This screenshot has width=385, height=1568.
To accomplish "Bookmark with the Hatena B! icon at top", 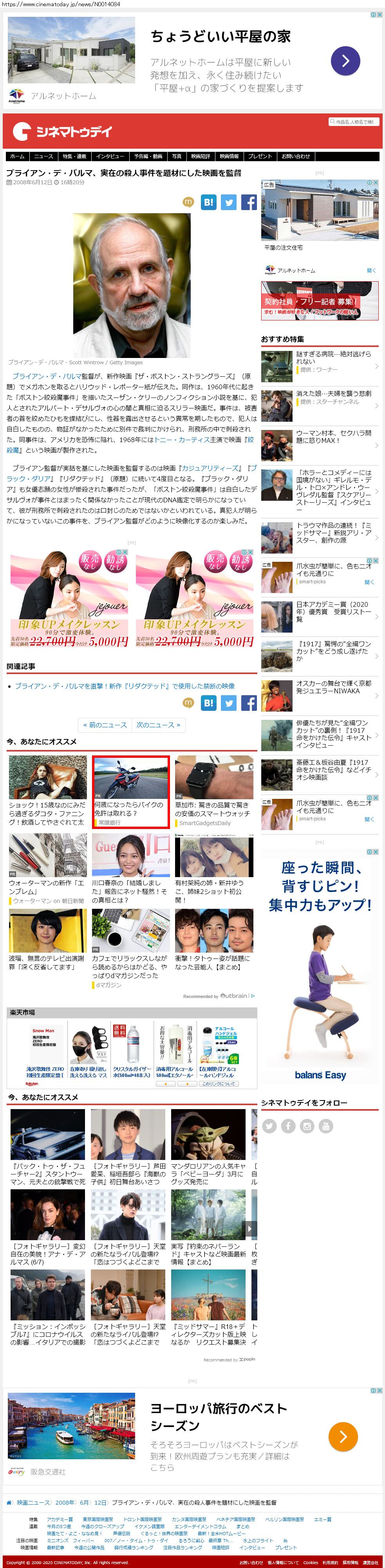I will (208, 202).
